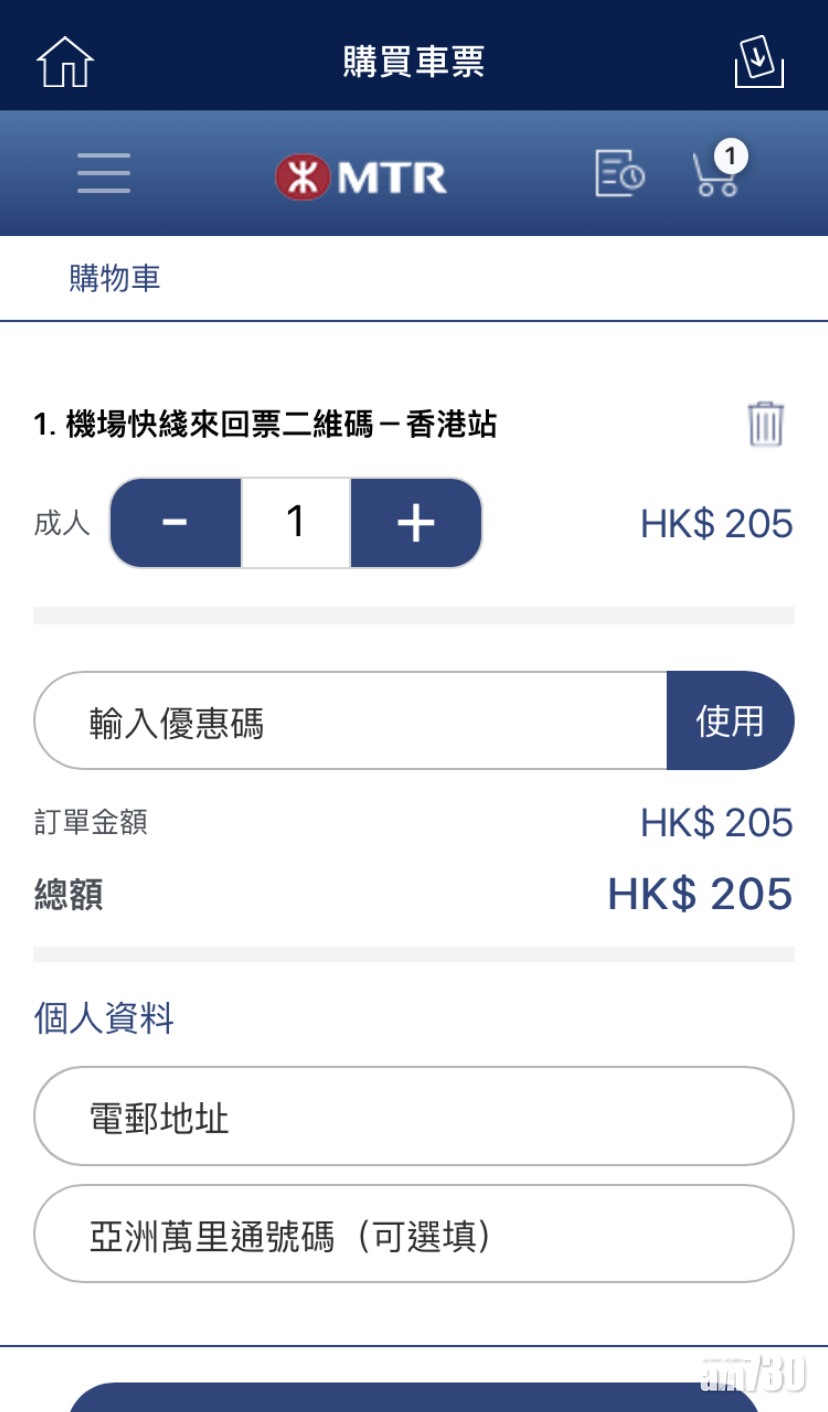Screen dimensions: 828x1412
Task: Decrease adult ticket quantity
Action: point(176,523)
